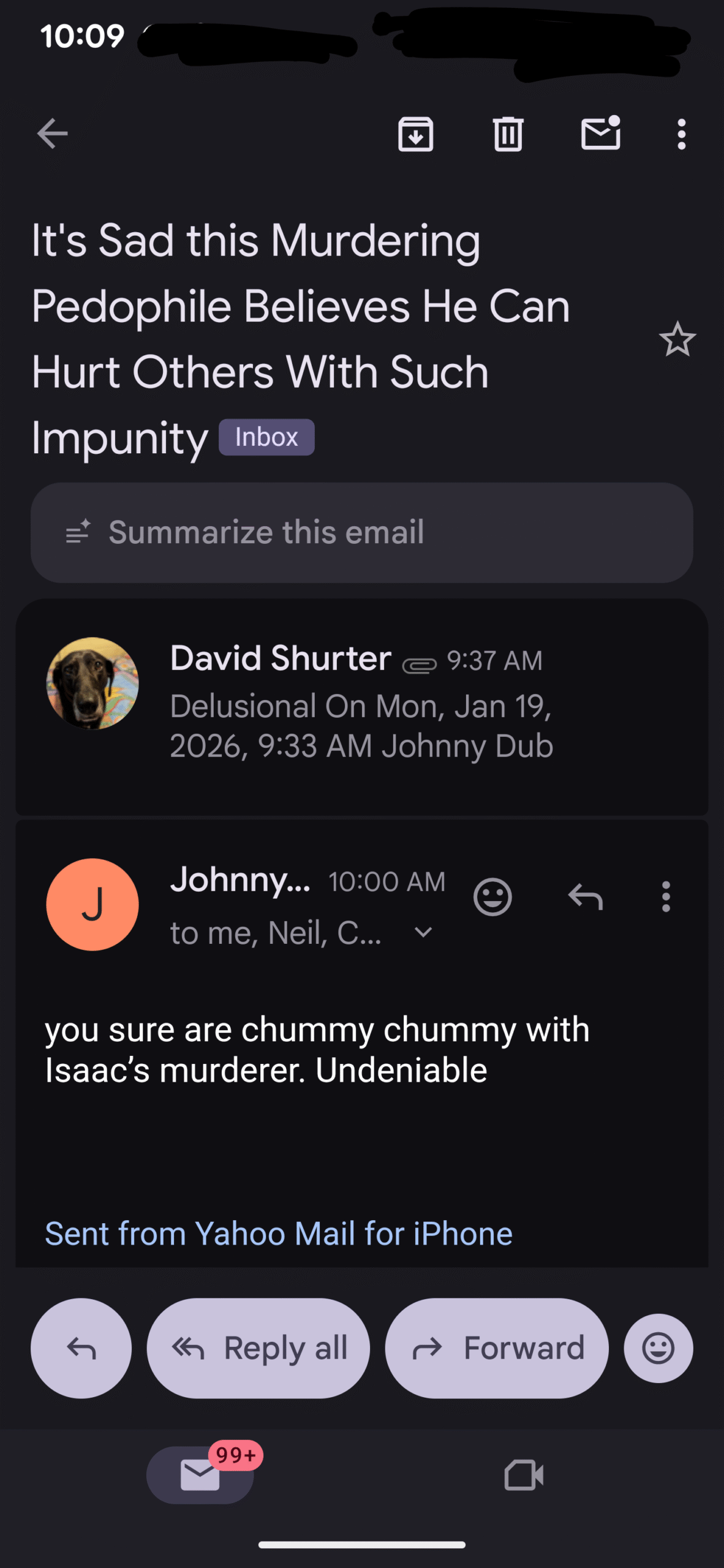724x1568 pixels.
Task: Open the Inbox label chip
Action: [x=266, y=437]
